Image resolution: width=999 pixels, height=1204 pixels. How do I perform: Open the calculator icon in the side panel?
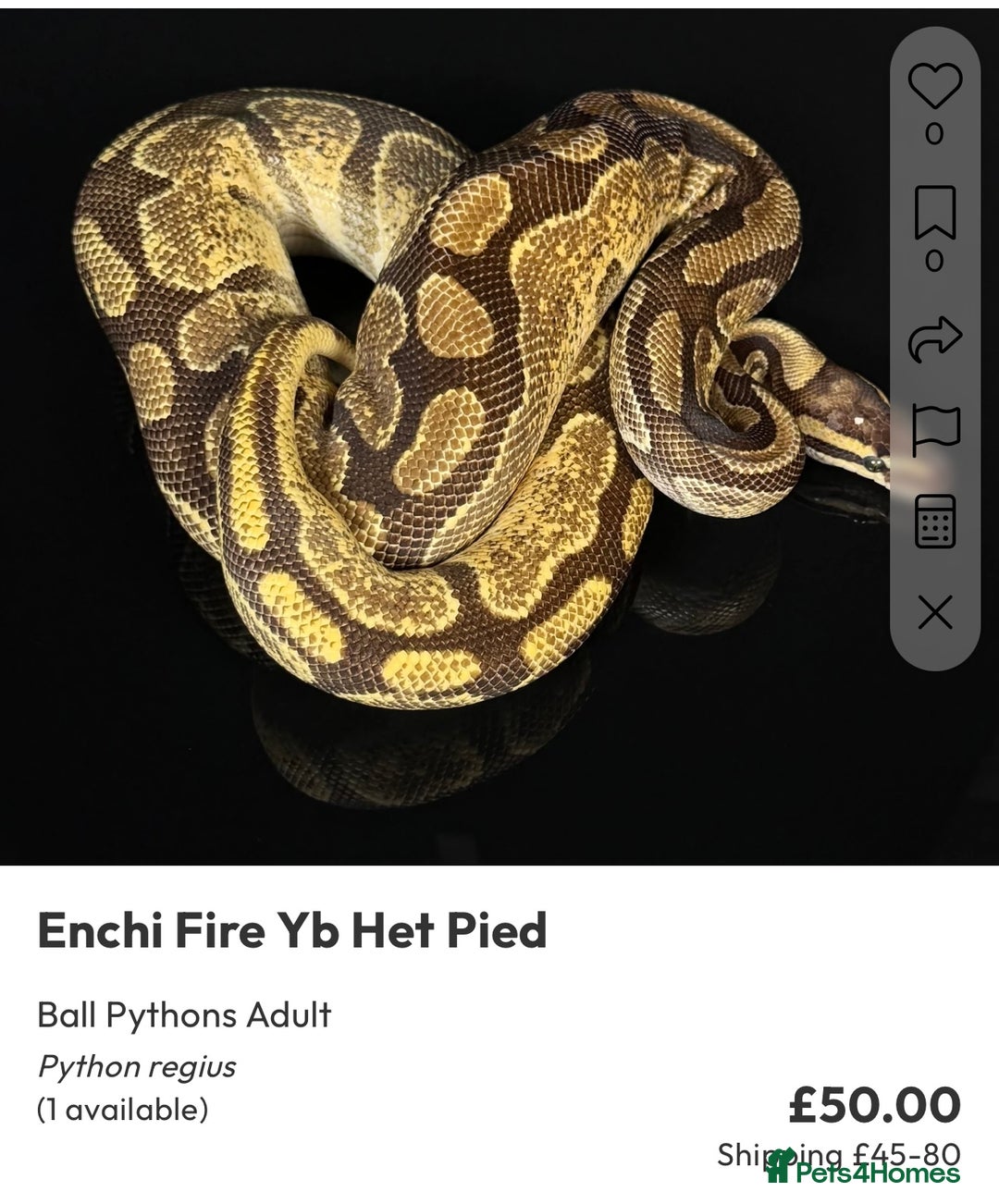point(934,522)
